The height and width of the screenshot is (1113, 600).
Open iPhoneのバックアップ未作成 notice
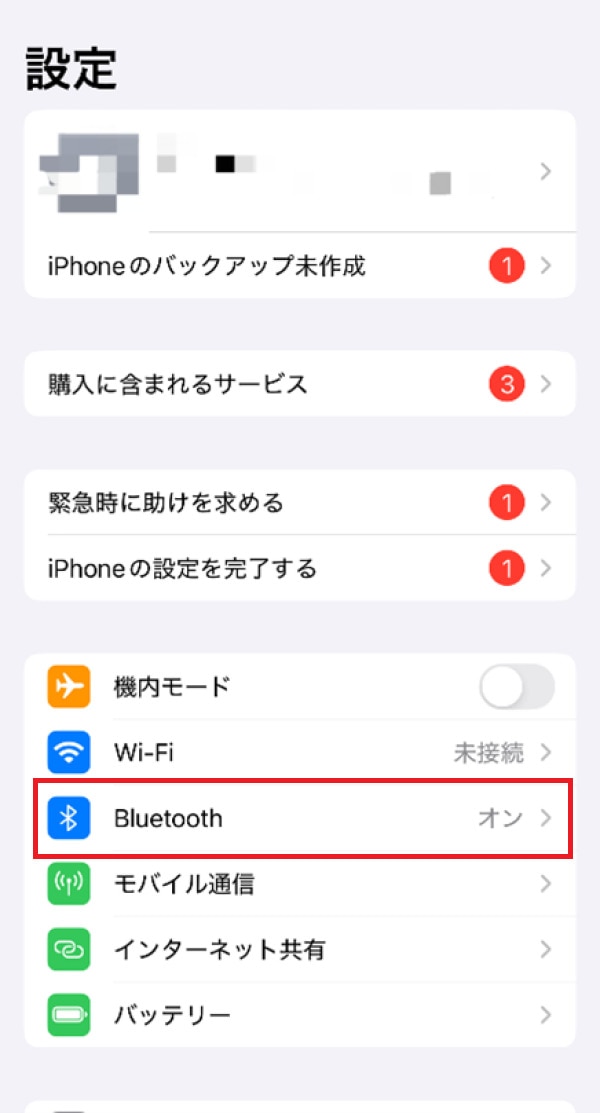point(299,266)
